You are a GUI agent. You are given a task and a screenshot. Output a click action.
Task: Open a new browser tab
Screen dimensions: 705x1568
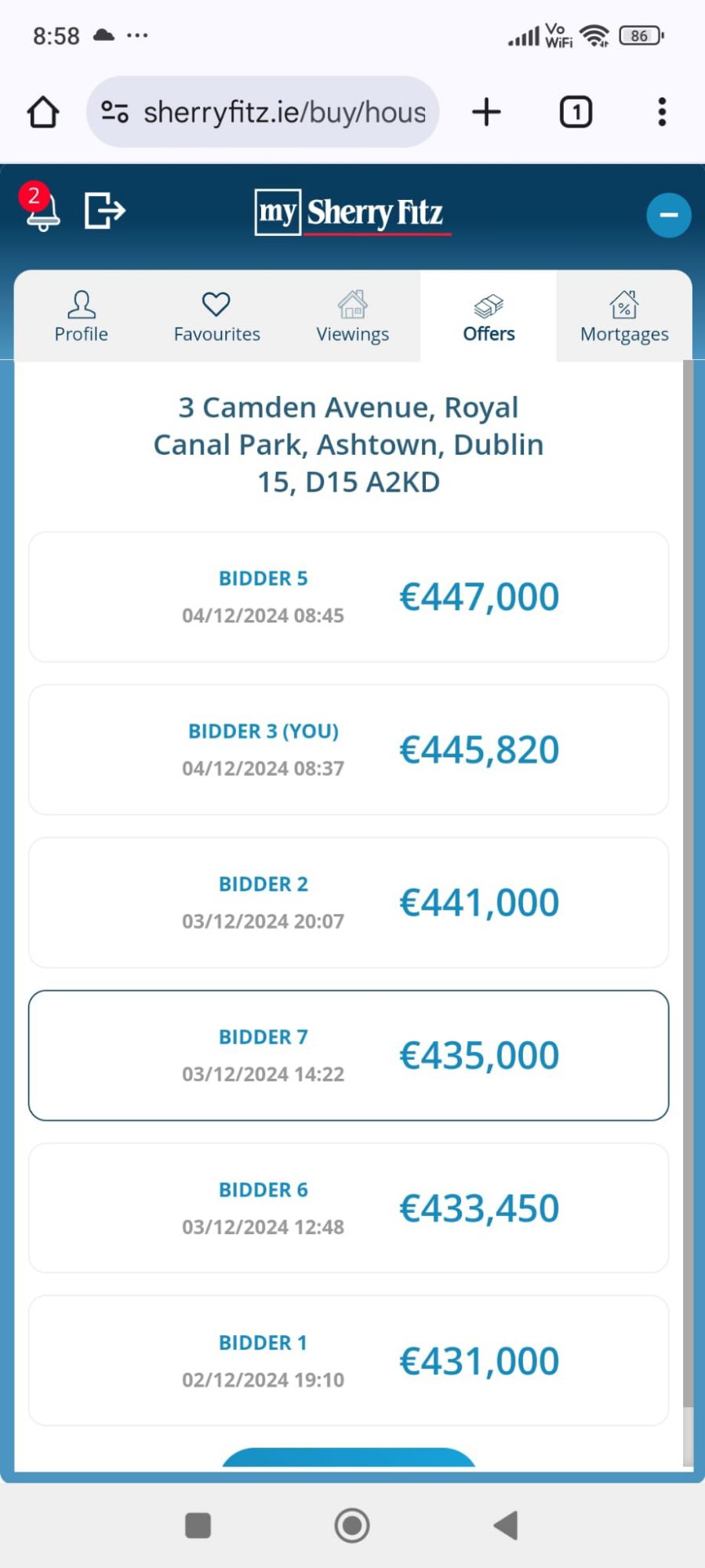click(486, 112)
